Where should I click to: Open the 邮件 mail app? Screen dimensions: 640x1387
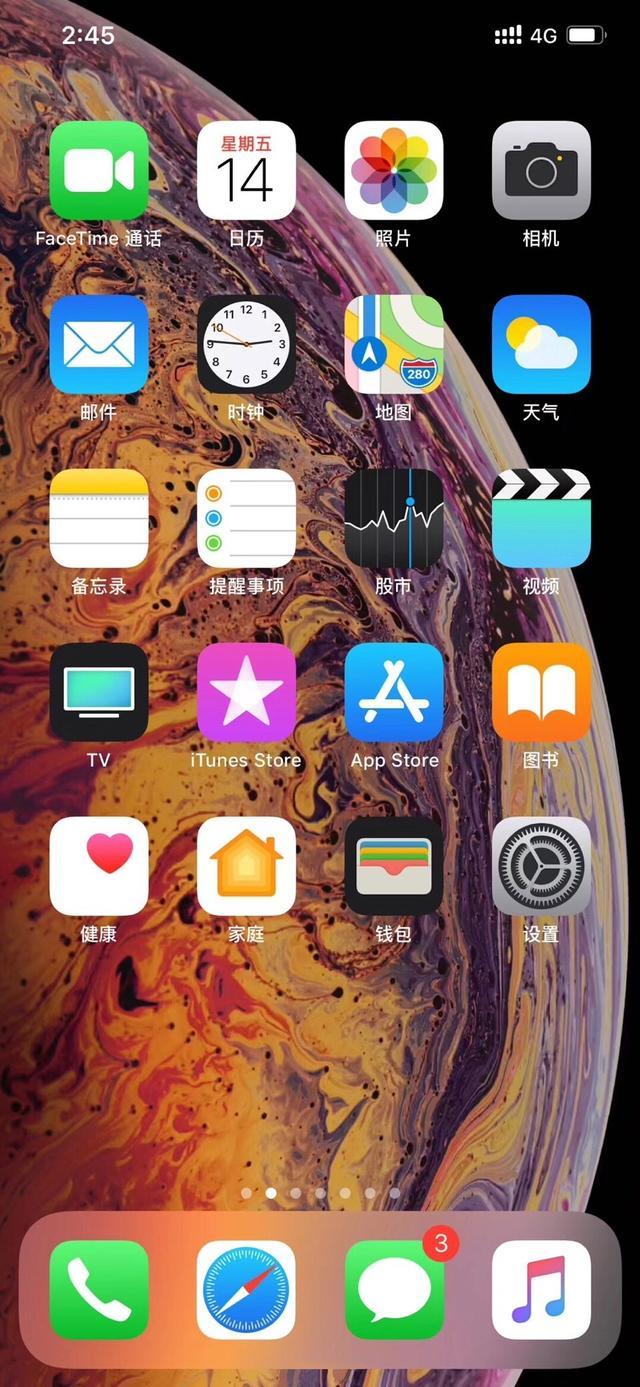(x=98, y=344)
